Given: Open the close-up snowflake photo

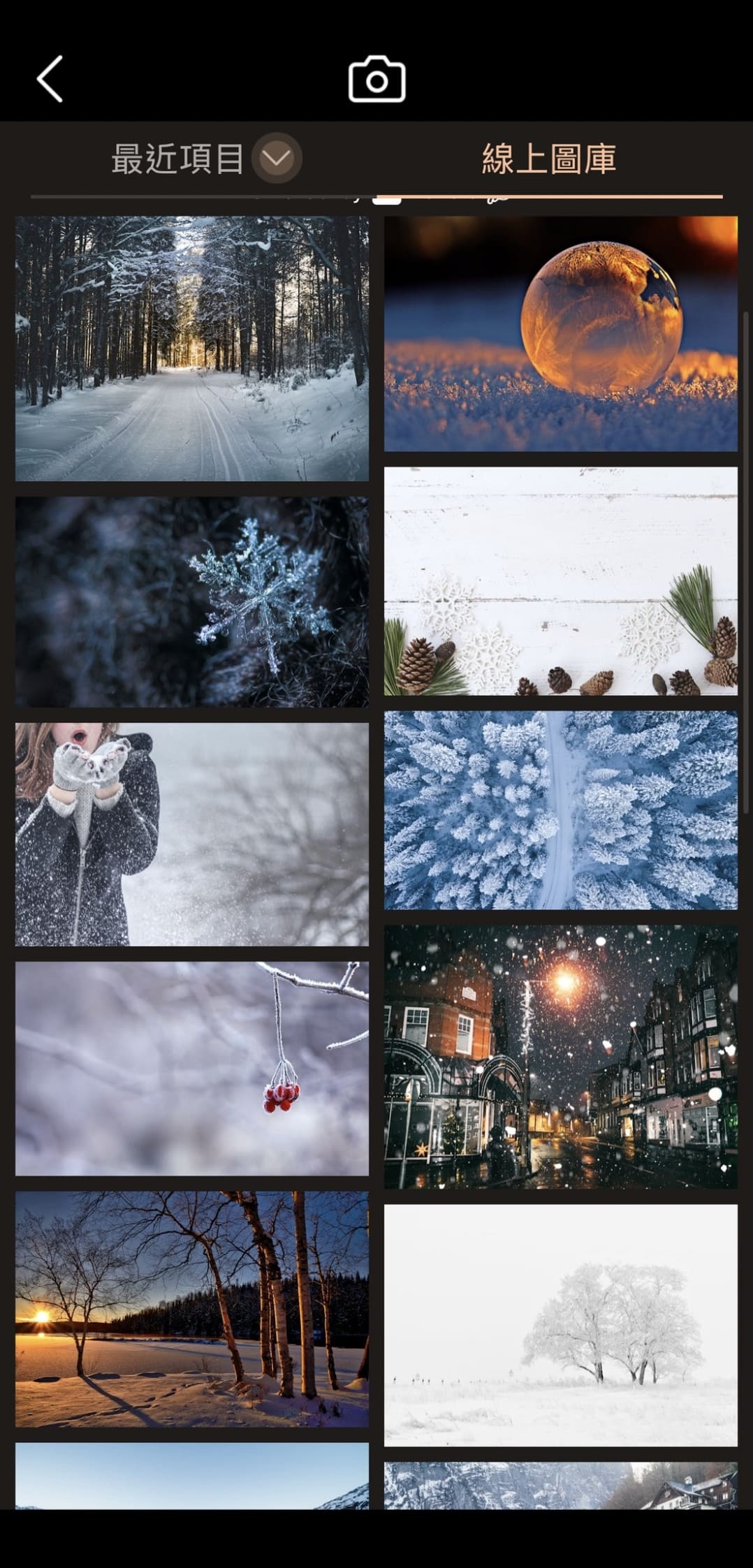Looking at the screenshot, I should click(192, 601).
